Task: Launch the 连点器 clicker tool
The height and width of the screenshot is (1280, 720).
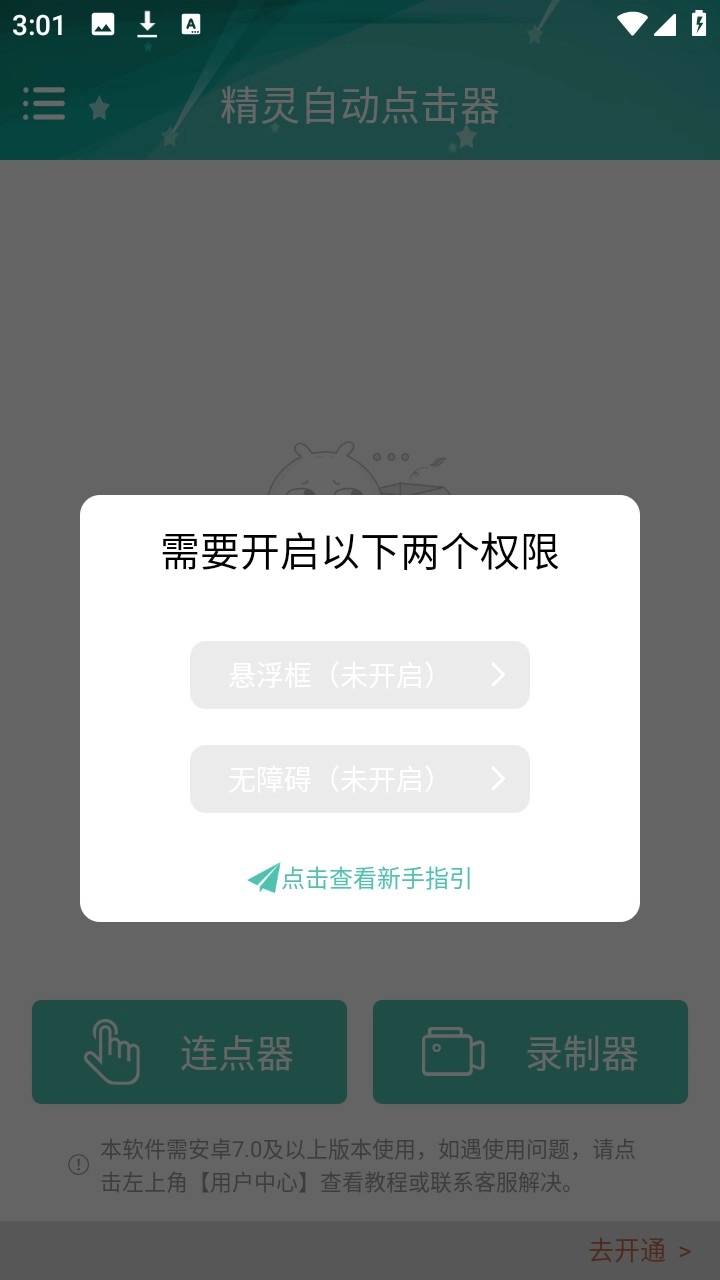Action: [x=189, y=1050]
